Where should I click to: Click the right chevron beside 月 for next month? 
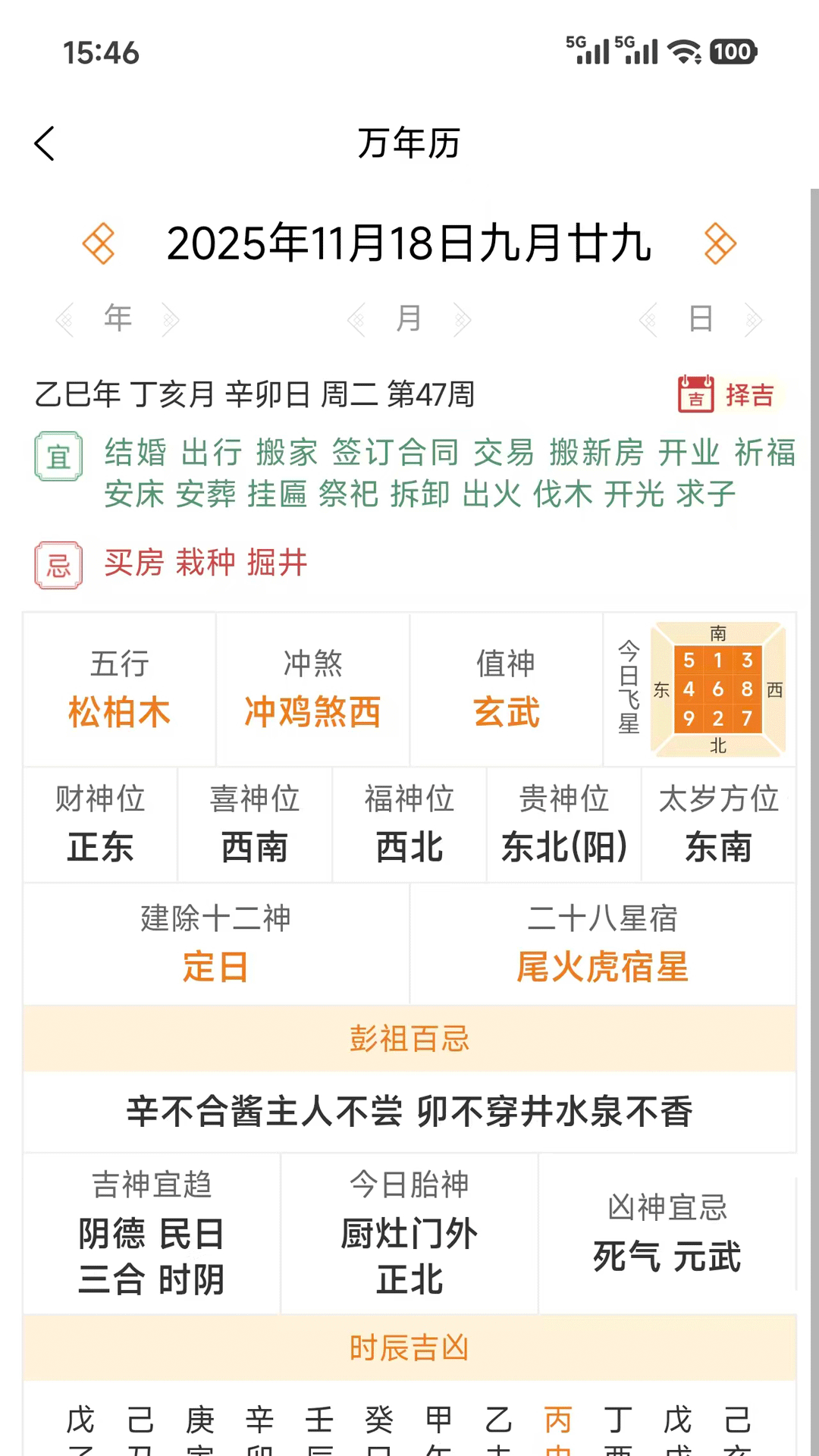pos(462,318)
